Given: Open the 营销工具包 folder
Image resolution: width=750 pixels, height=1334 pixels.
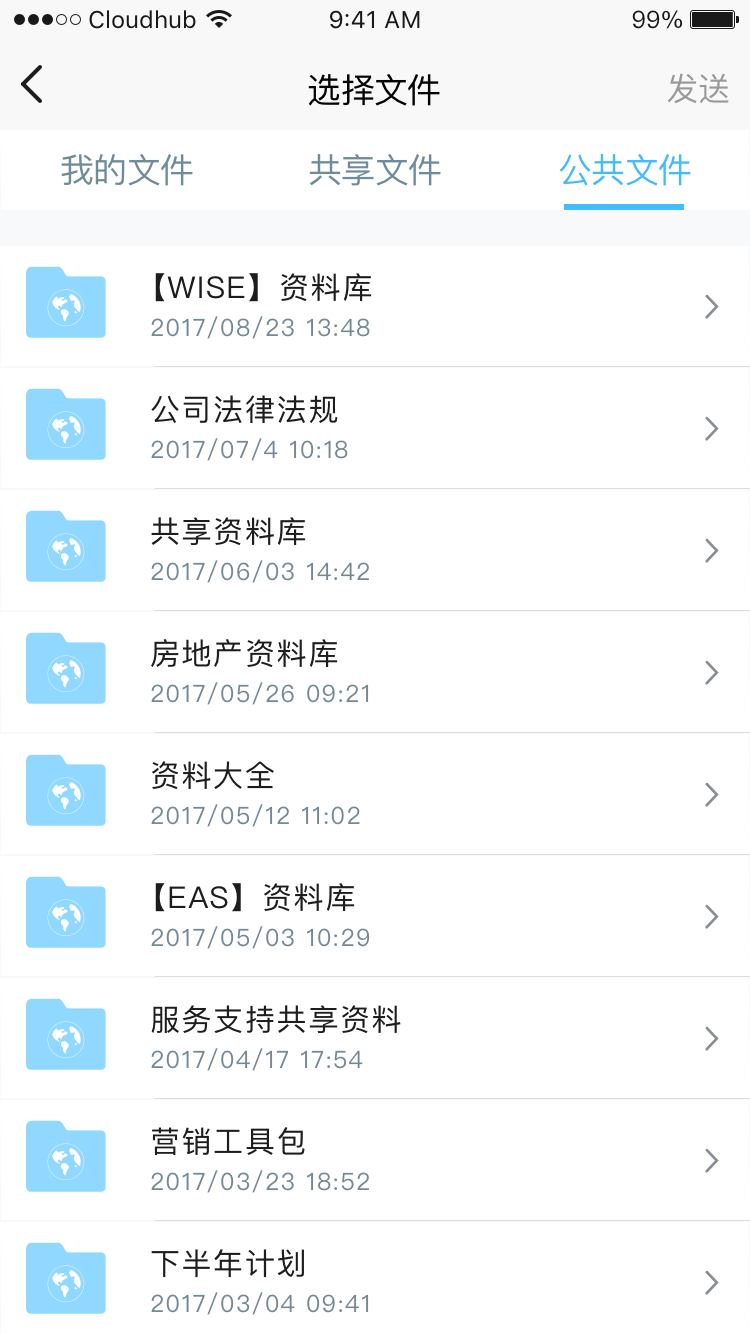Looking at the screenshot, I should [375, 1160].
